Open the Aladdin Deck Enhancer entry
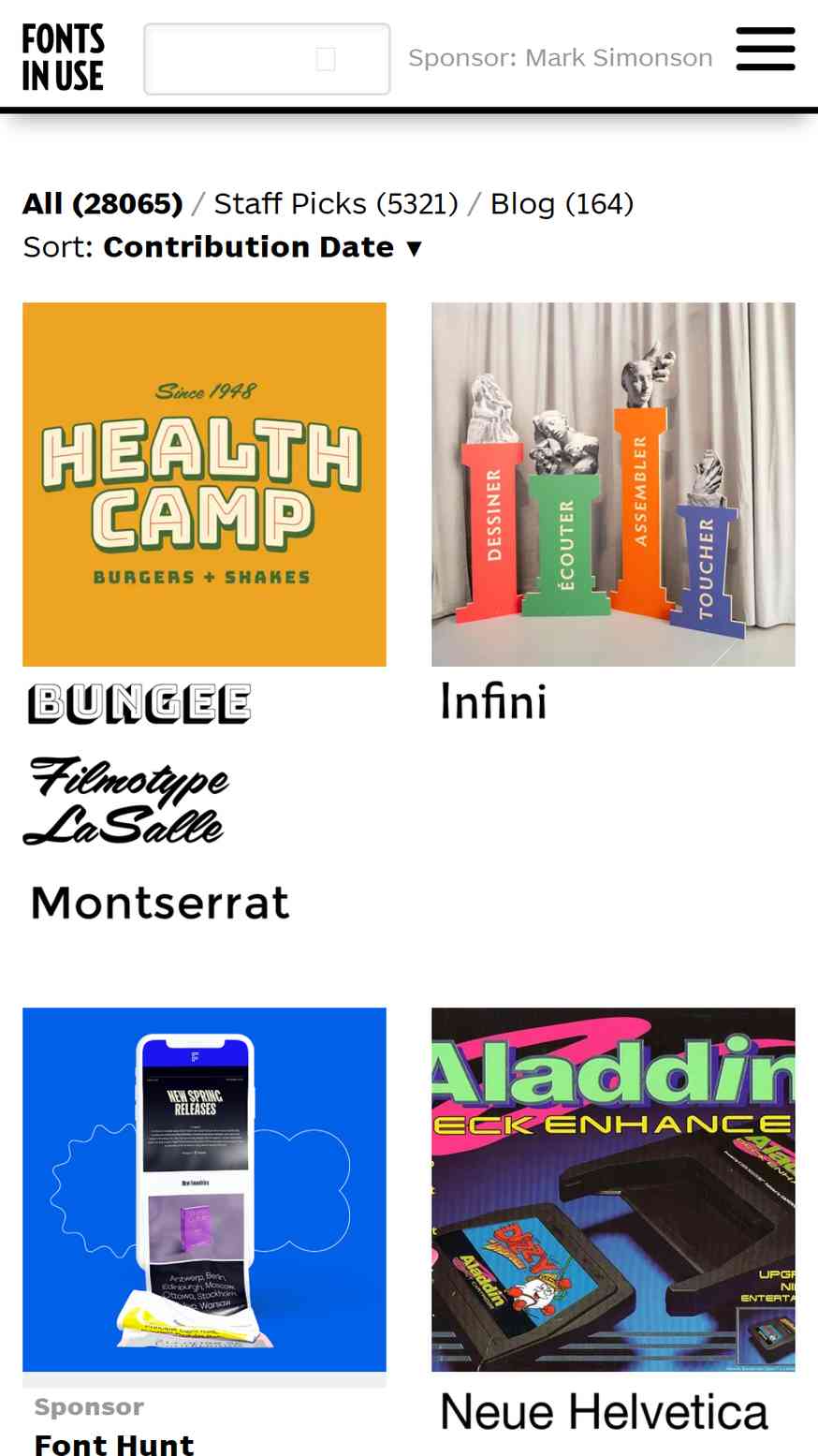The width and height of the screenshot is (818, 1456). (x=613, y=1189)
